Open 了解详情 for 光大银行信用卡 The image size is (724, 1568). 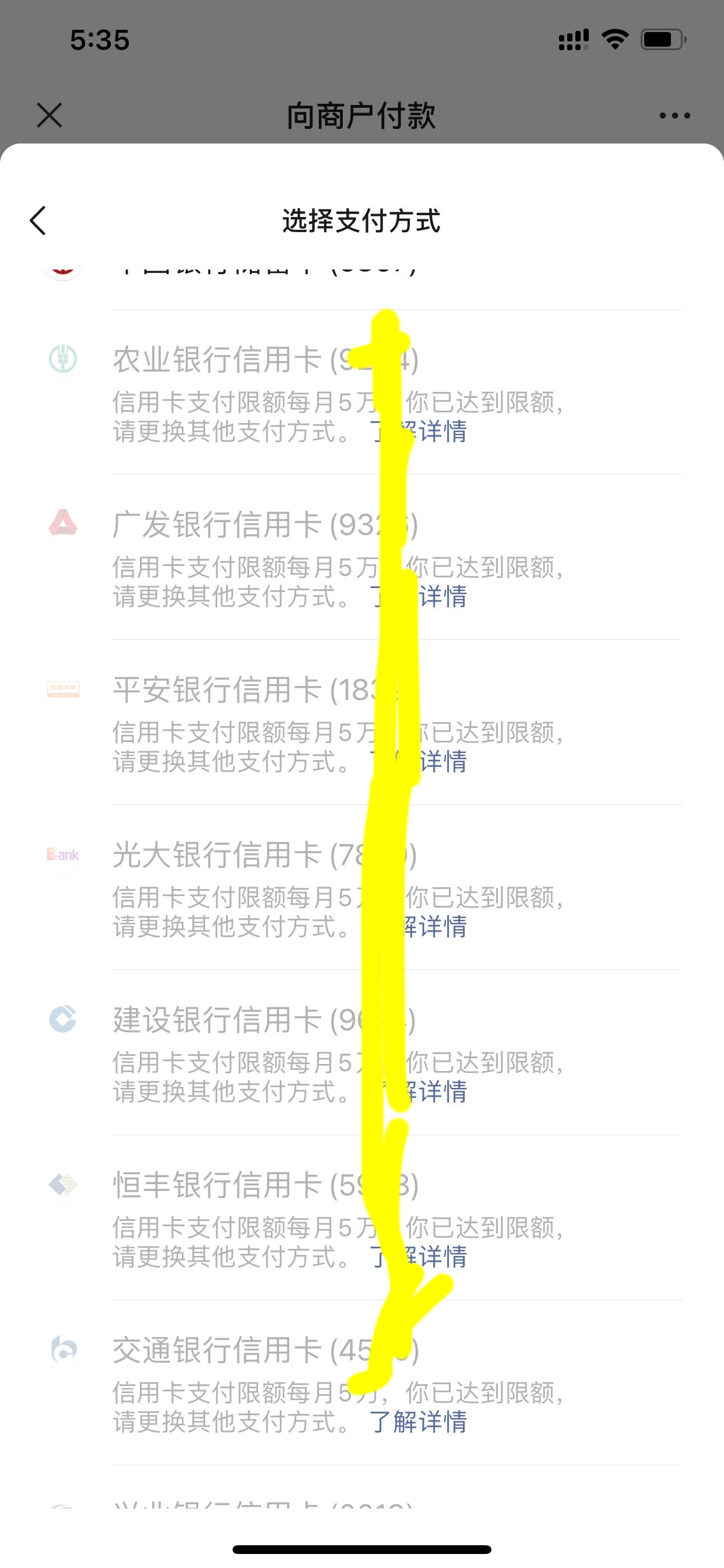tap(419, 926)
